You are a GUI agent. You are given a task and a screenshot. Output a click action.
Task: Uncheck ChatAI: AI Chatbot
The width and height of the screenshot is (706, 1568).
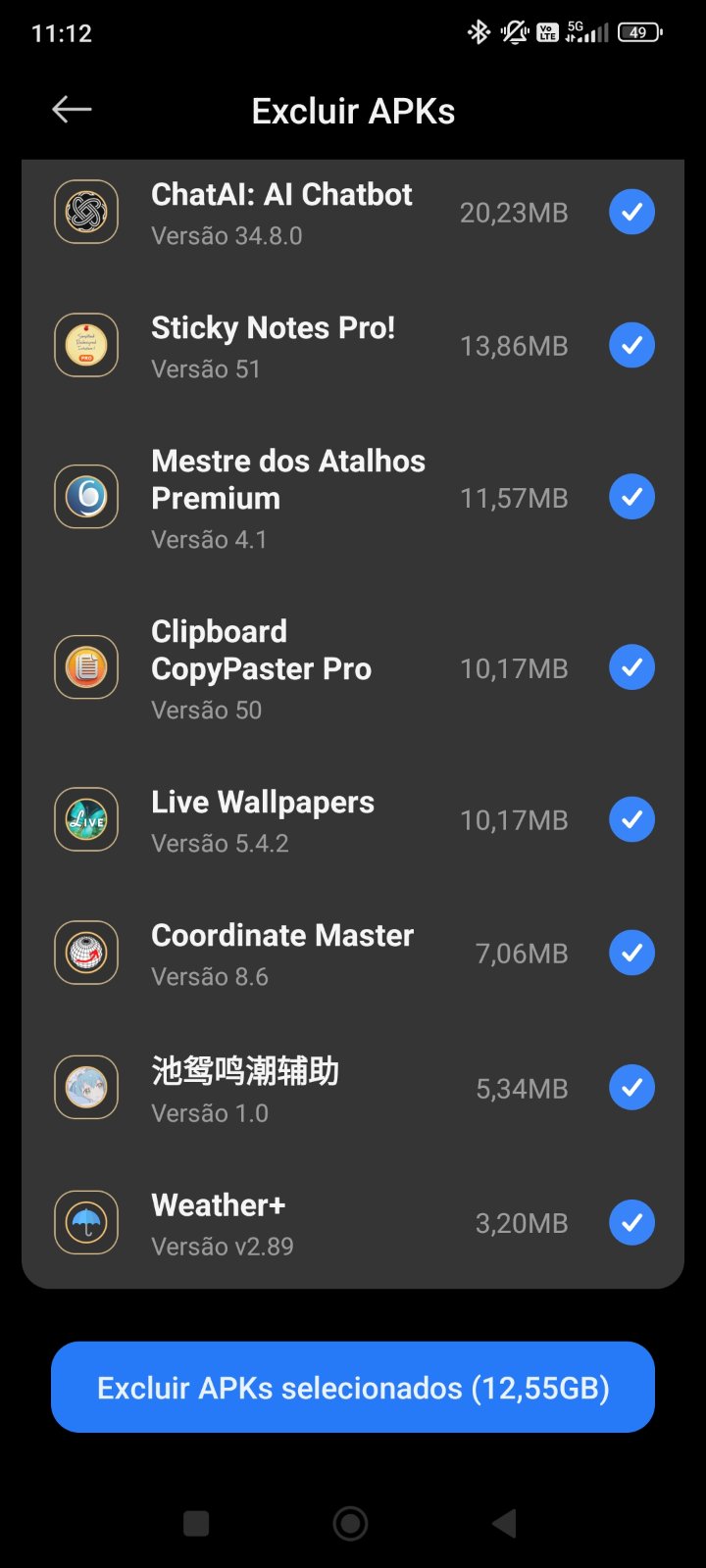click(631, 212)
